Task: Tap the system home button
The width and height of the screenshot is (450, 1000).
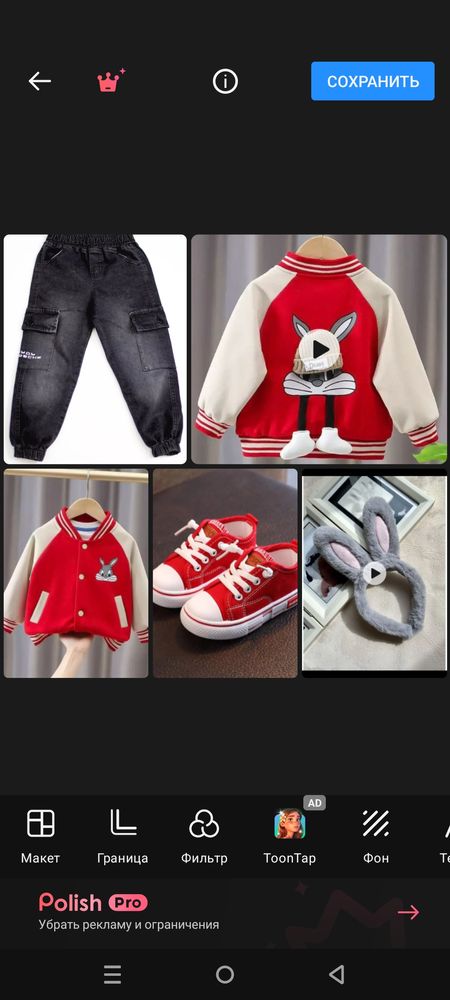Action: pyautogui.click(x=225, y=974)
